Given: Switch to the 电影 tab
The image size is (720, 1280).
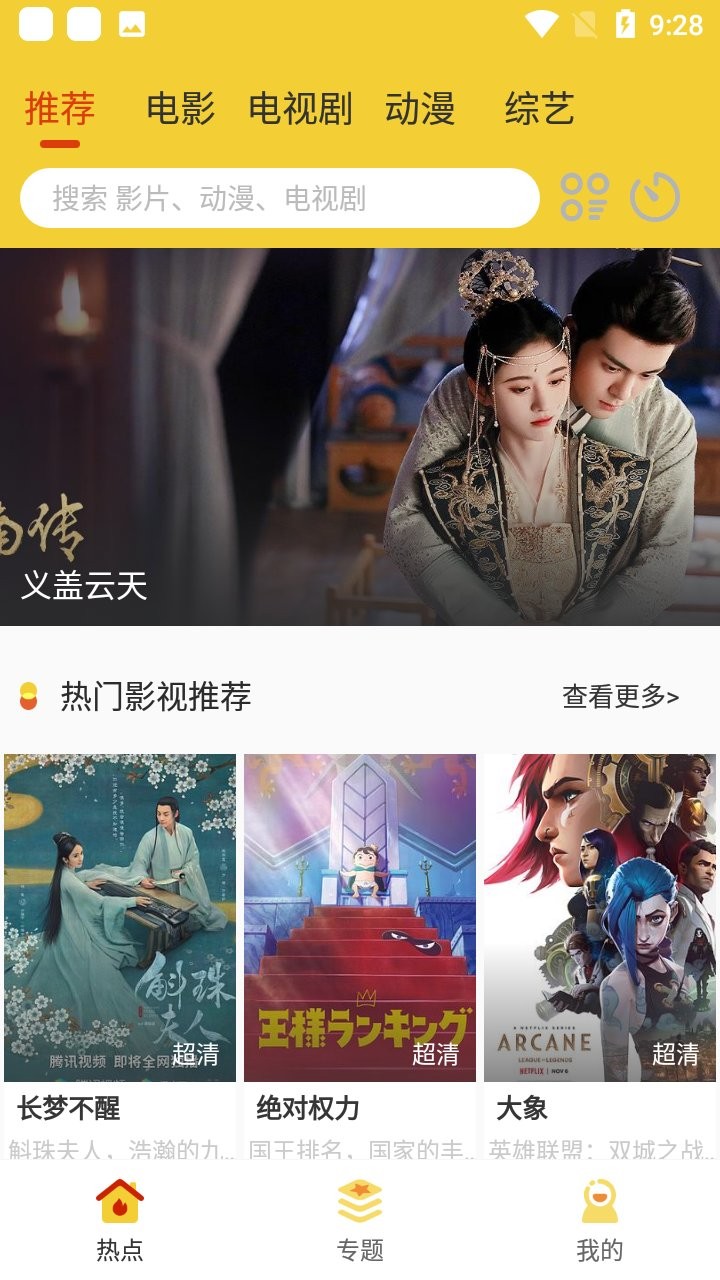Looking at the screenshot, I should pos(180,109).
